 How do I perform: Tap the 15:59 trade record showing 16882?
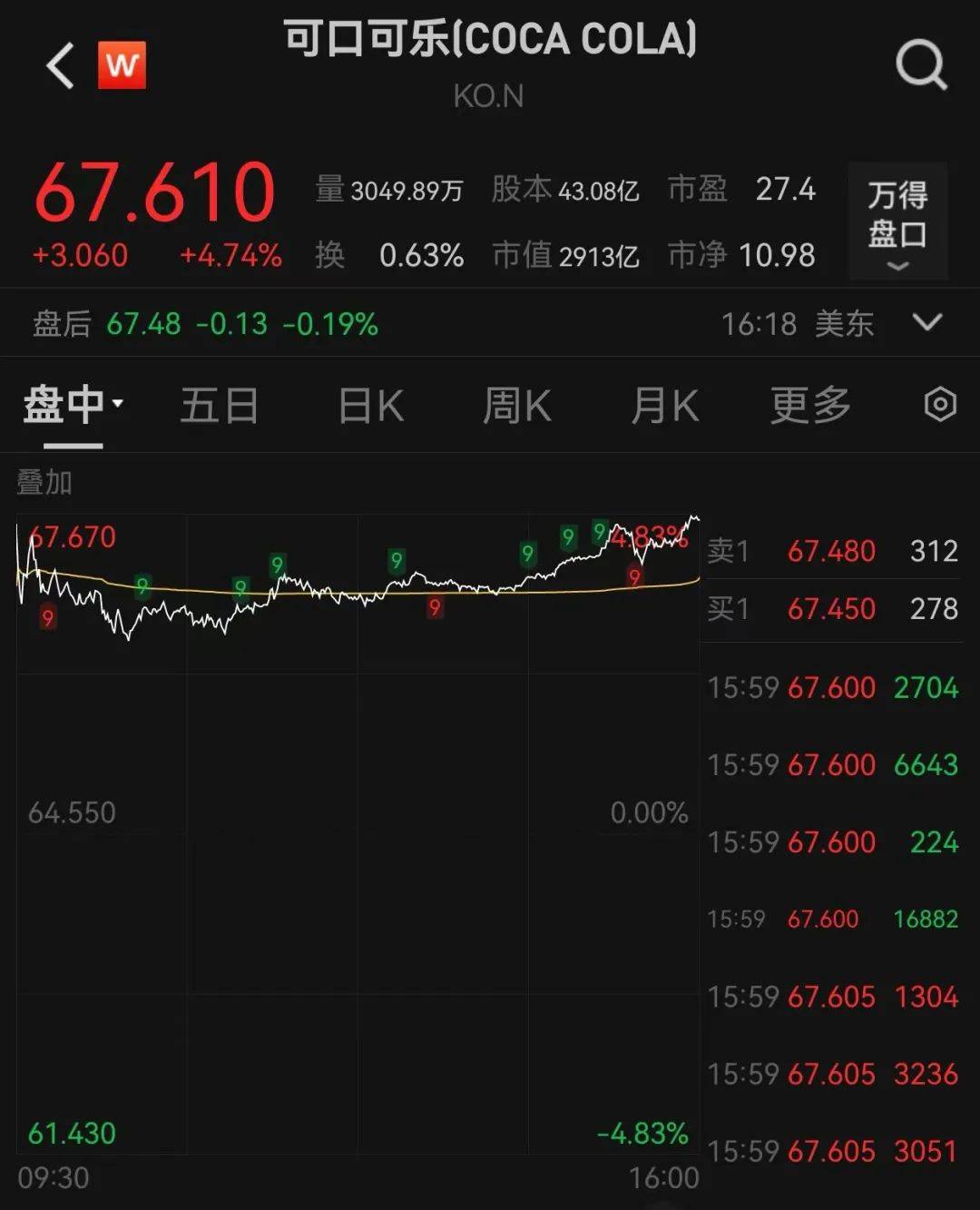point(835,919)
